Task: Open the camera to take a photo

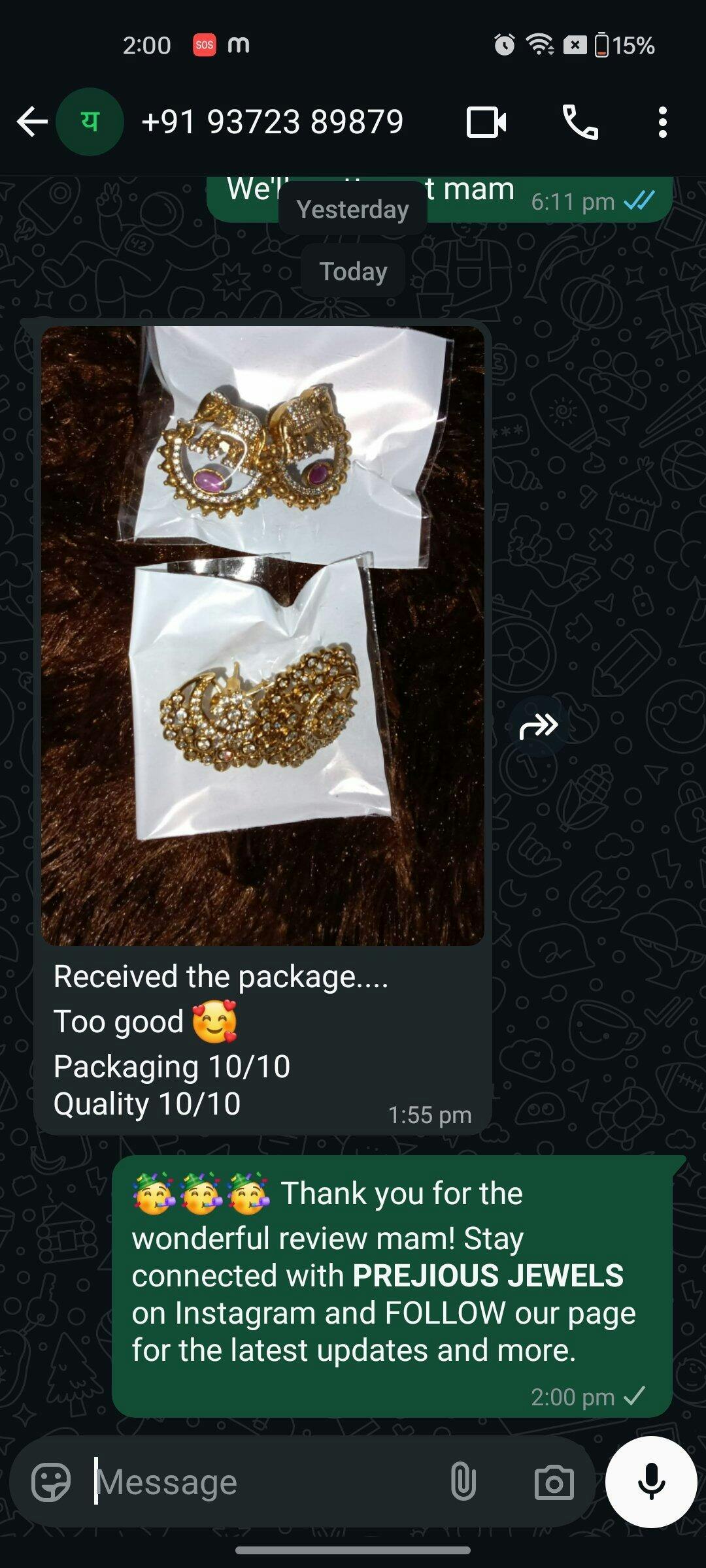Action: tap(554, 1482)
